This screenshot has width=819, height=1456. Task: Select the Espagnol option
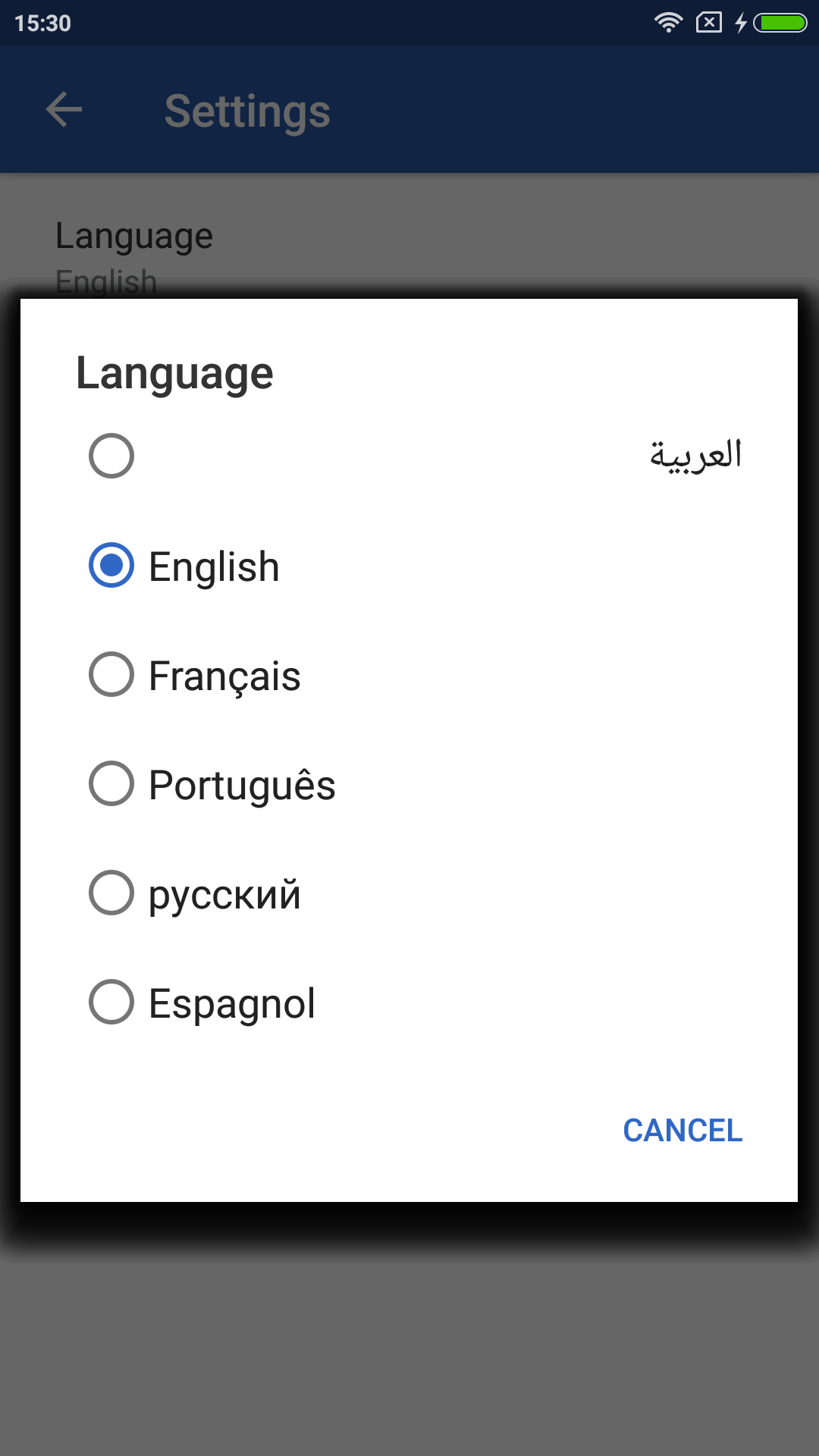[x=409, y=1002]
